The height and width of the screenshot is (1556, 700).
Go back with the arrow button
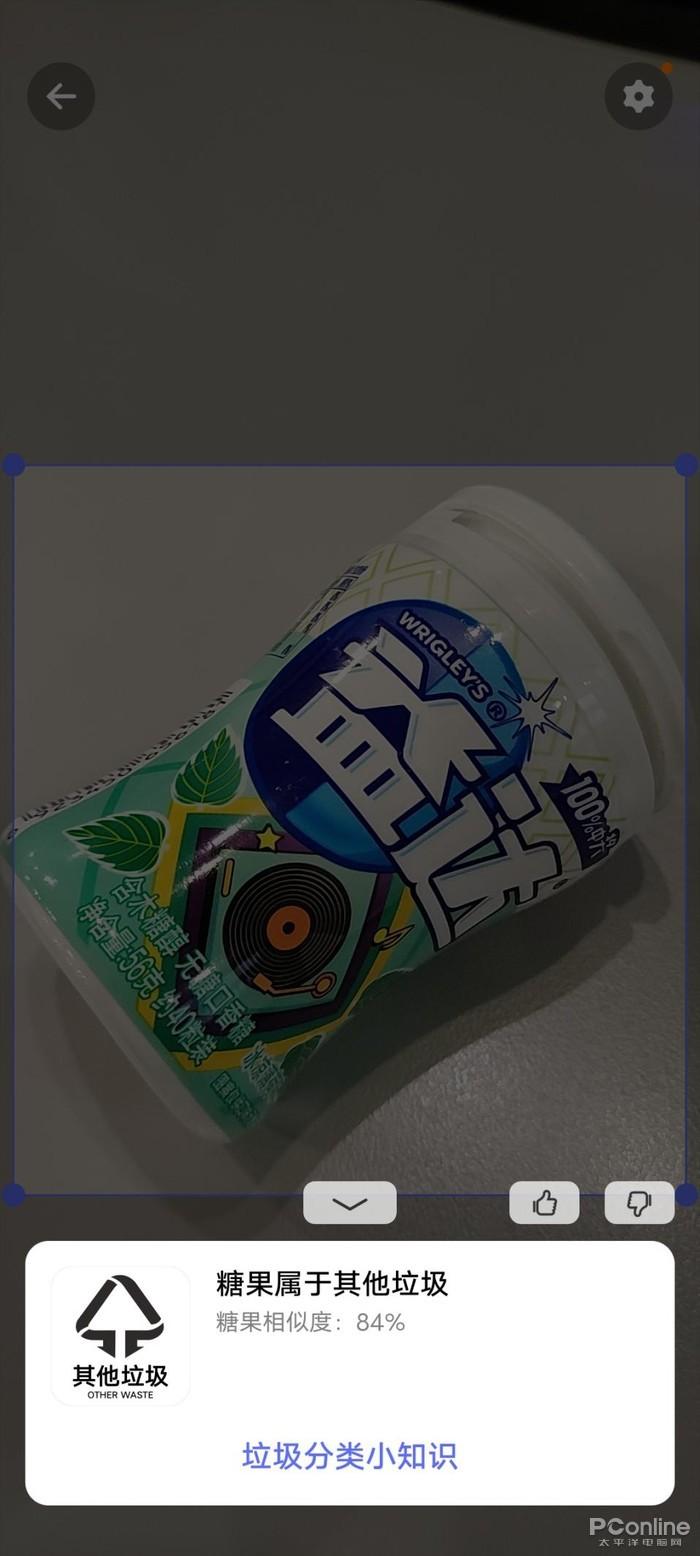(x=61, y=96)
